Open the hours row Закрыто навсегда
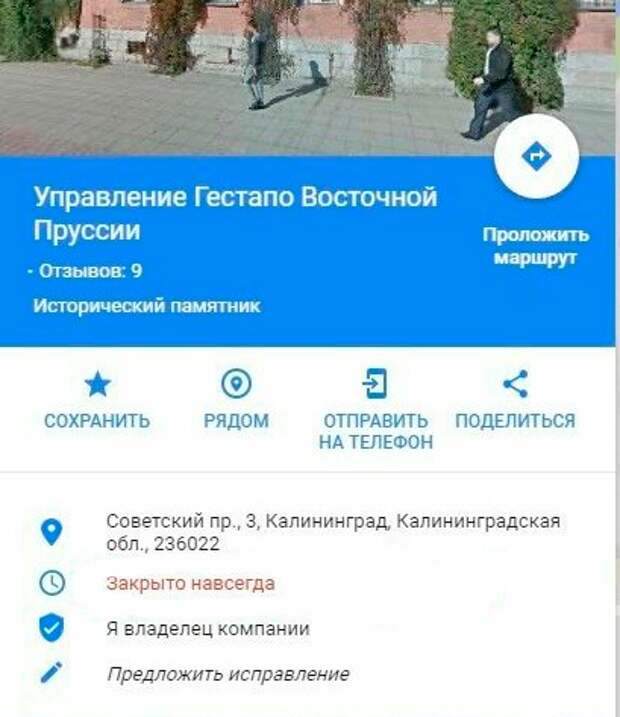The height and width of the screenshot is (717, 620). 190,583
